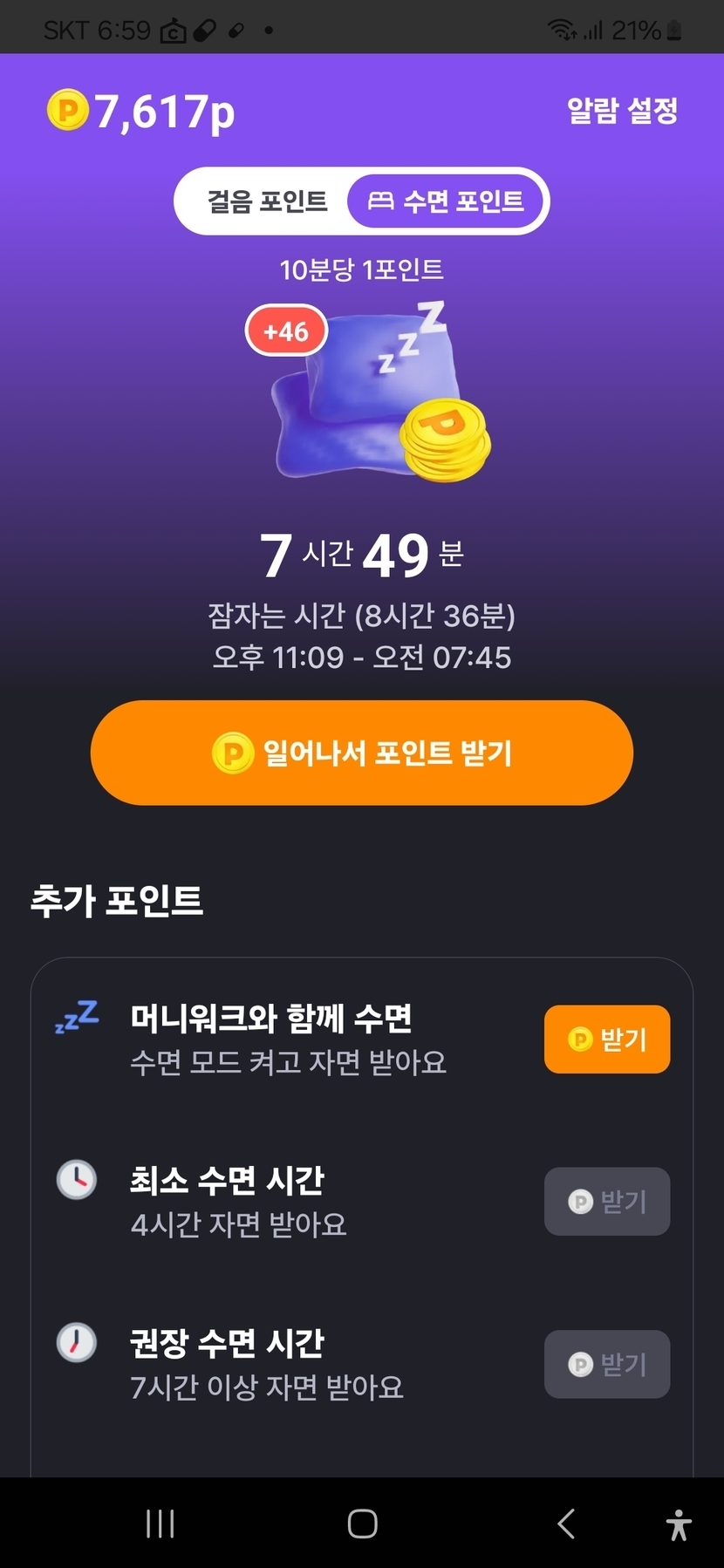Select the 수면 포인트 tab
This screenshot has width=724, height=1568.
447,201
